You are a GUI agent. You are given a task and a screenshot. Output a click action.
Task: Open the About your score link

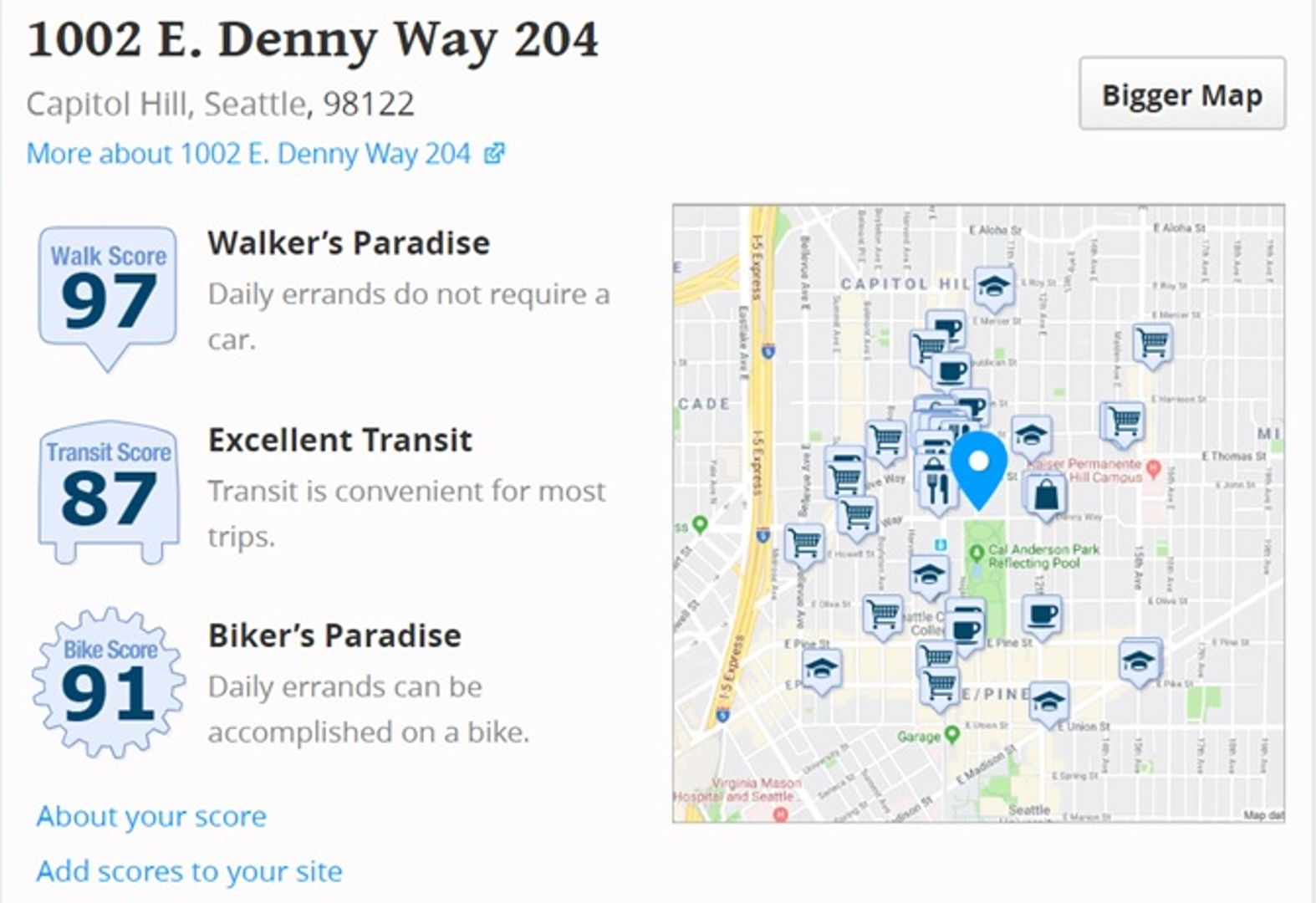151,816
